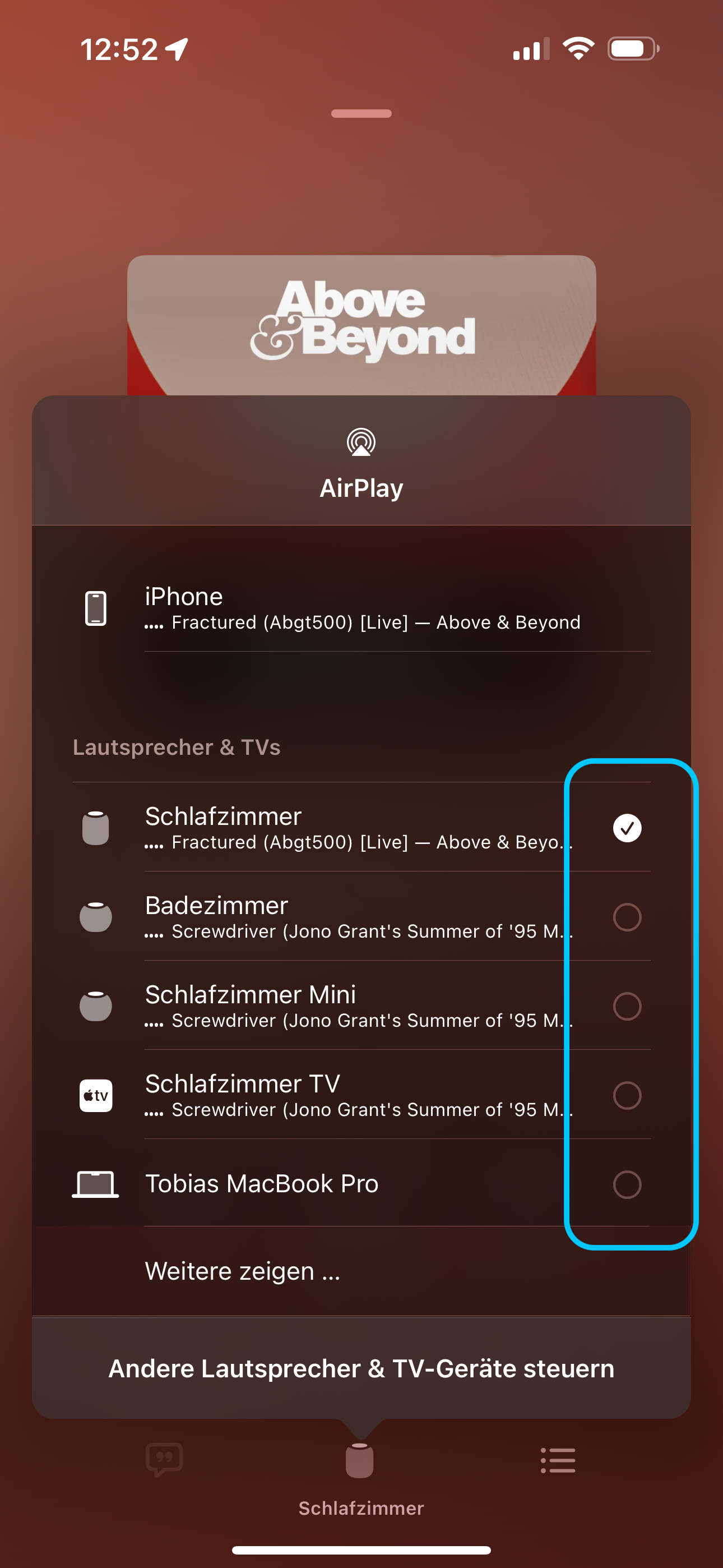This screenshot has width=723, height=1568.
Task: Select Schlafzimmer TV for AirPlay
Action: (x=627, y=1095)
